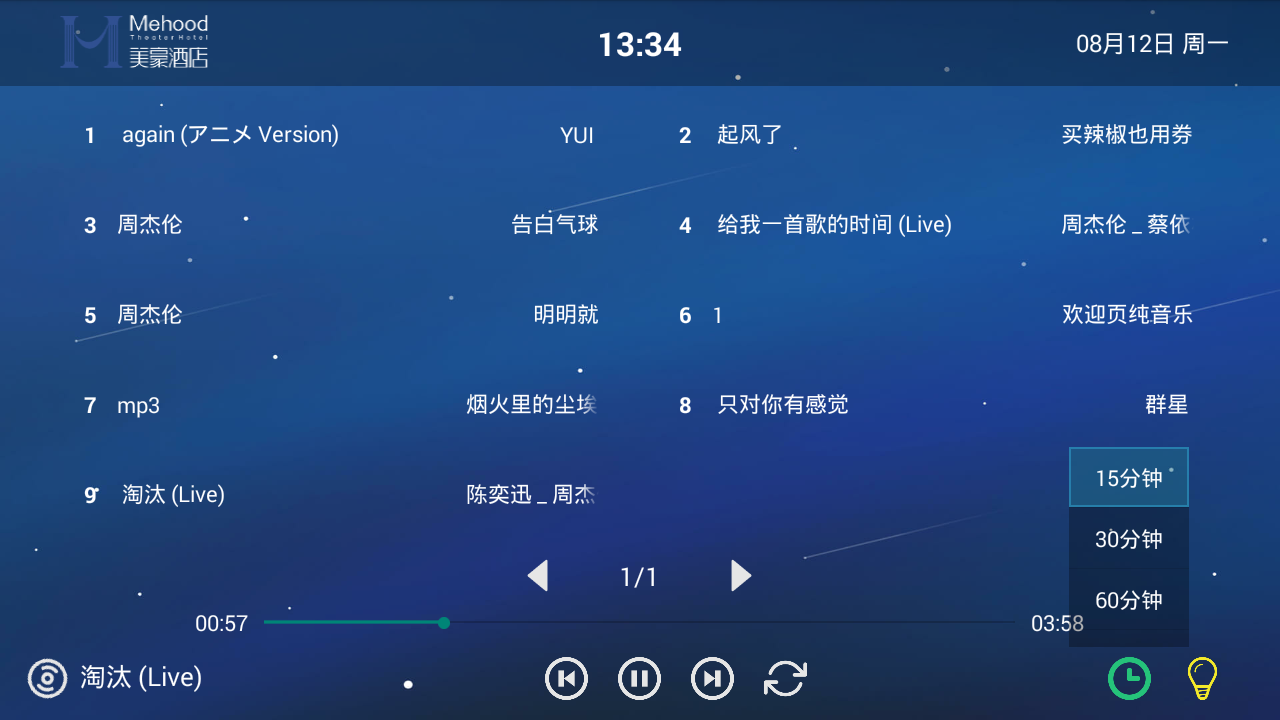
Task: Play song 1 again (アニメ Version)
Action: pos(340,135)
